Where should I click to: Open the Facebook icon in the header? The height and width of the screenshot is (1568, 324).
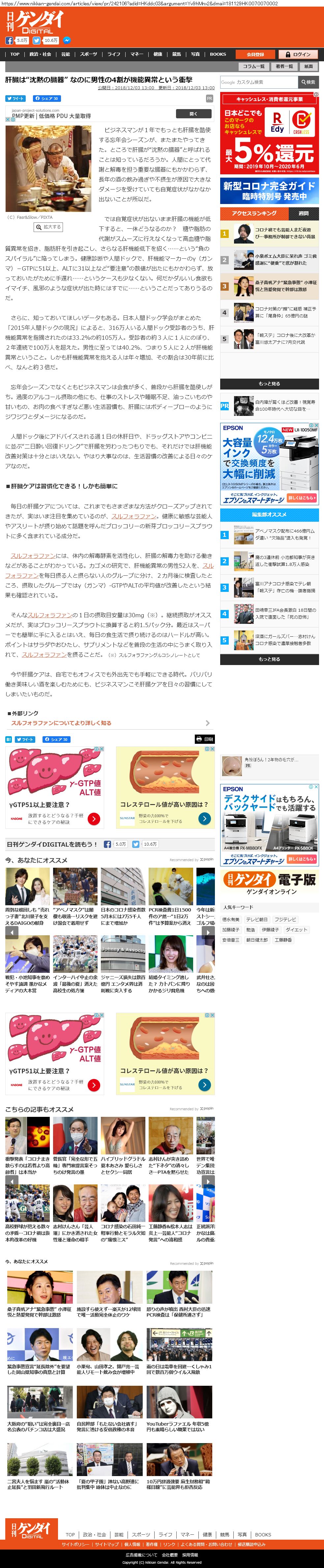(x=9, y=40)
